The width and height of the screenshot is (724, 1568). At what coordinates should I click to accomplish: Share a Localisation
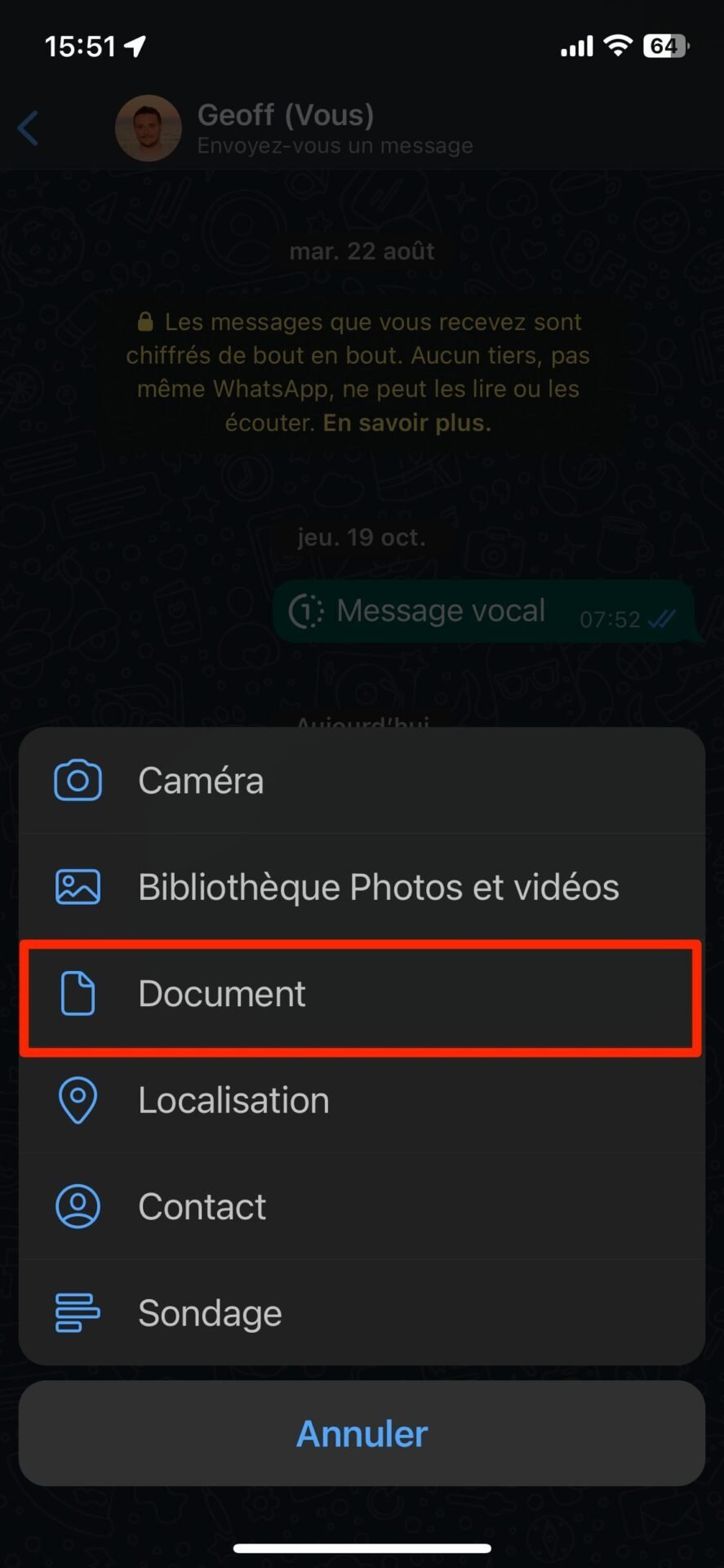(362, 1100)
